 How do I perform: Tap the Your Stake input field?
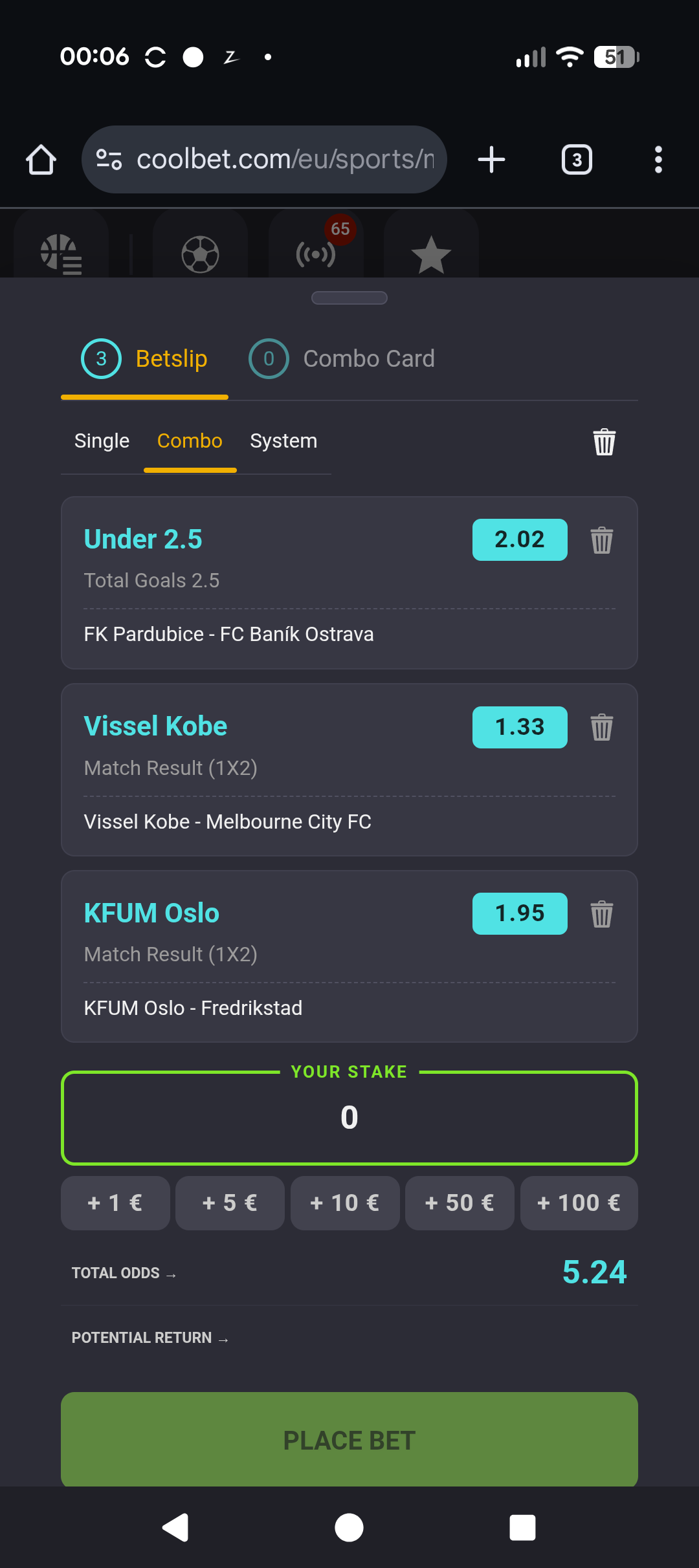349,1118
